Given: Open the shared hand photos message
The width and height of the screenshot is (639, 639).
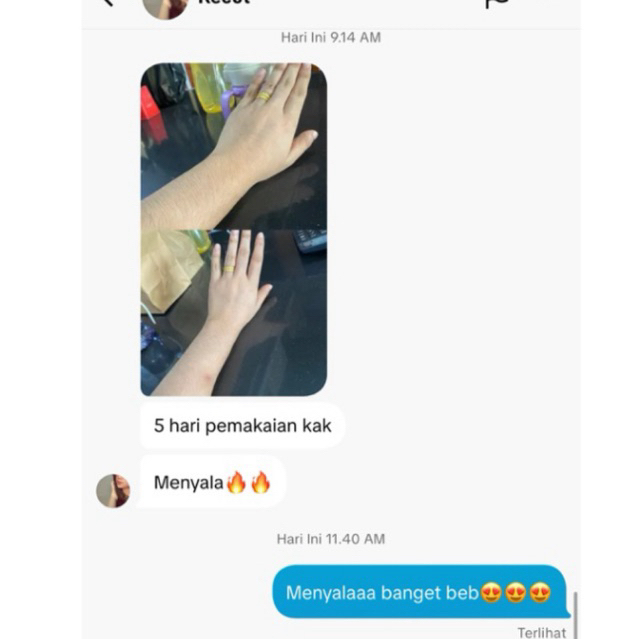Looking at the screenshot, I should coord(233,229).
